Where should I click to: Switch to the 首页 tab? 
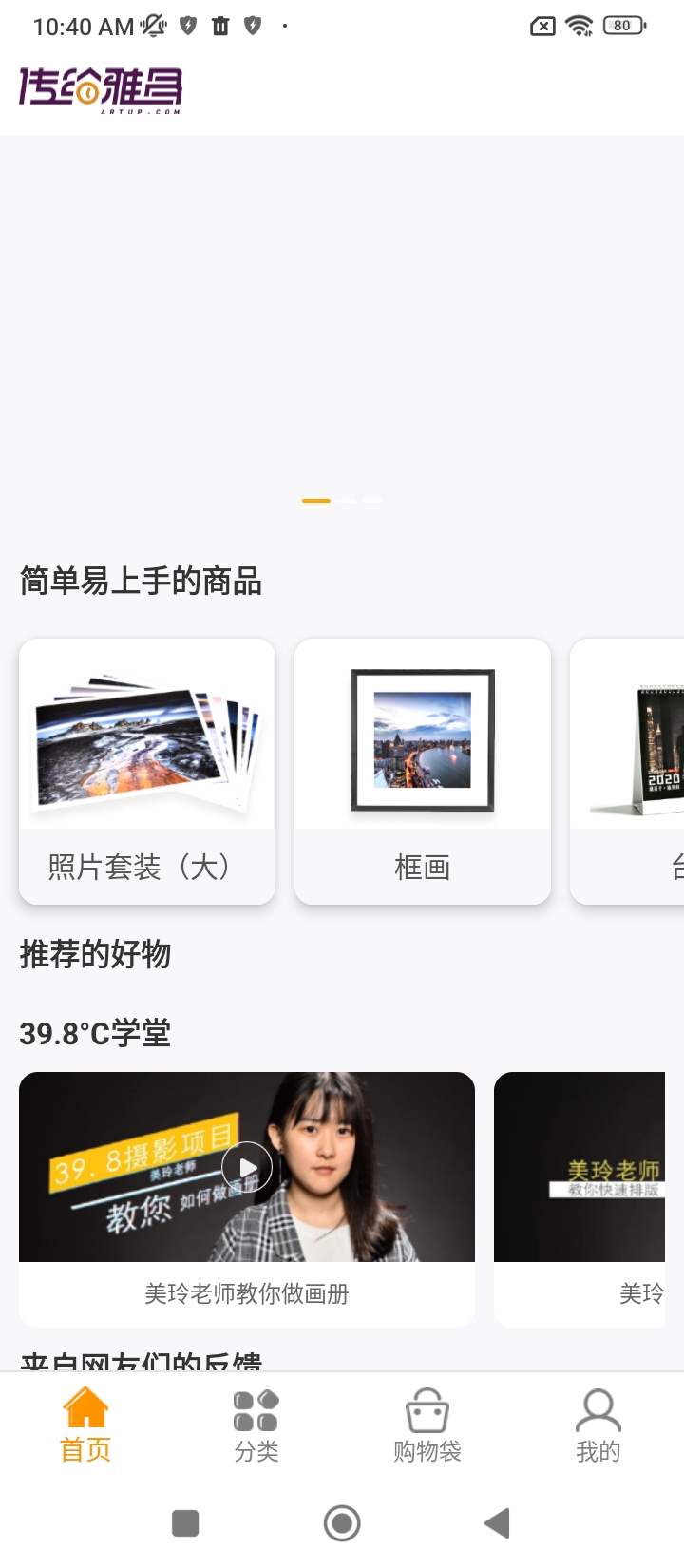(85, 1425)
